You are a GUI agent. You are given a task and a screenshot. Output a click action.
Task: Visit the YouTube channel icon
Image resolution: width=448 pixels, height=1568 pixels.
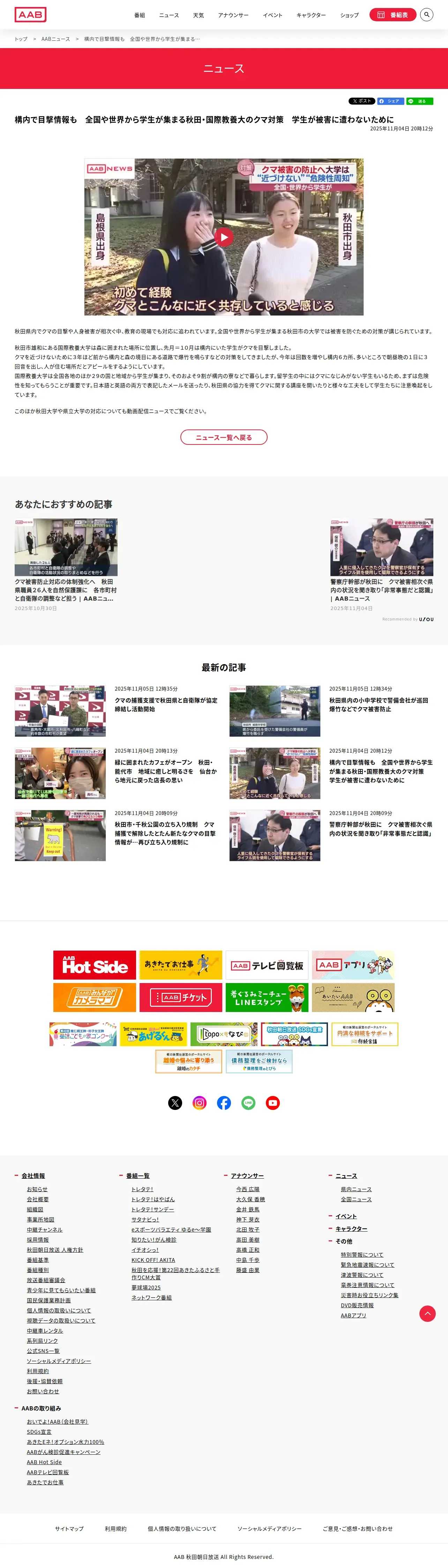[x=272, y=1102]
